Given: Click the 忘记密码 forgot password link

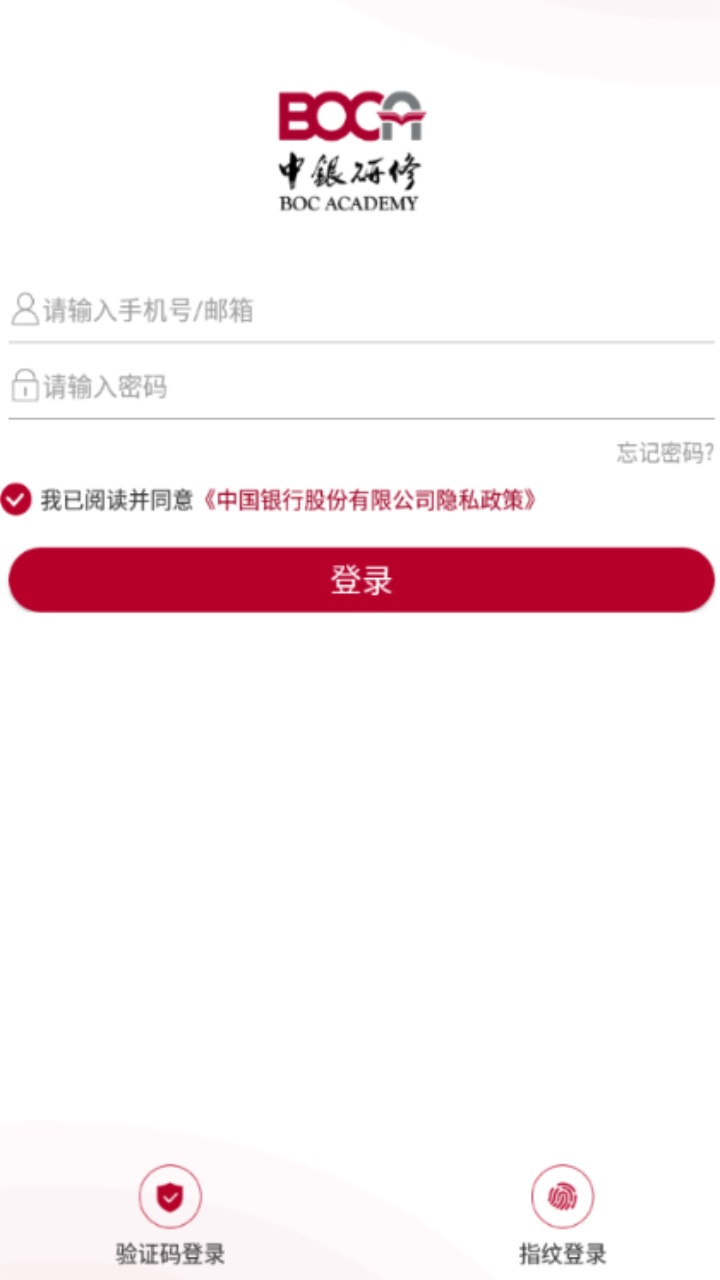Looking at the screenshot, I should pyautogui.click(x=666, y=453).
